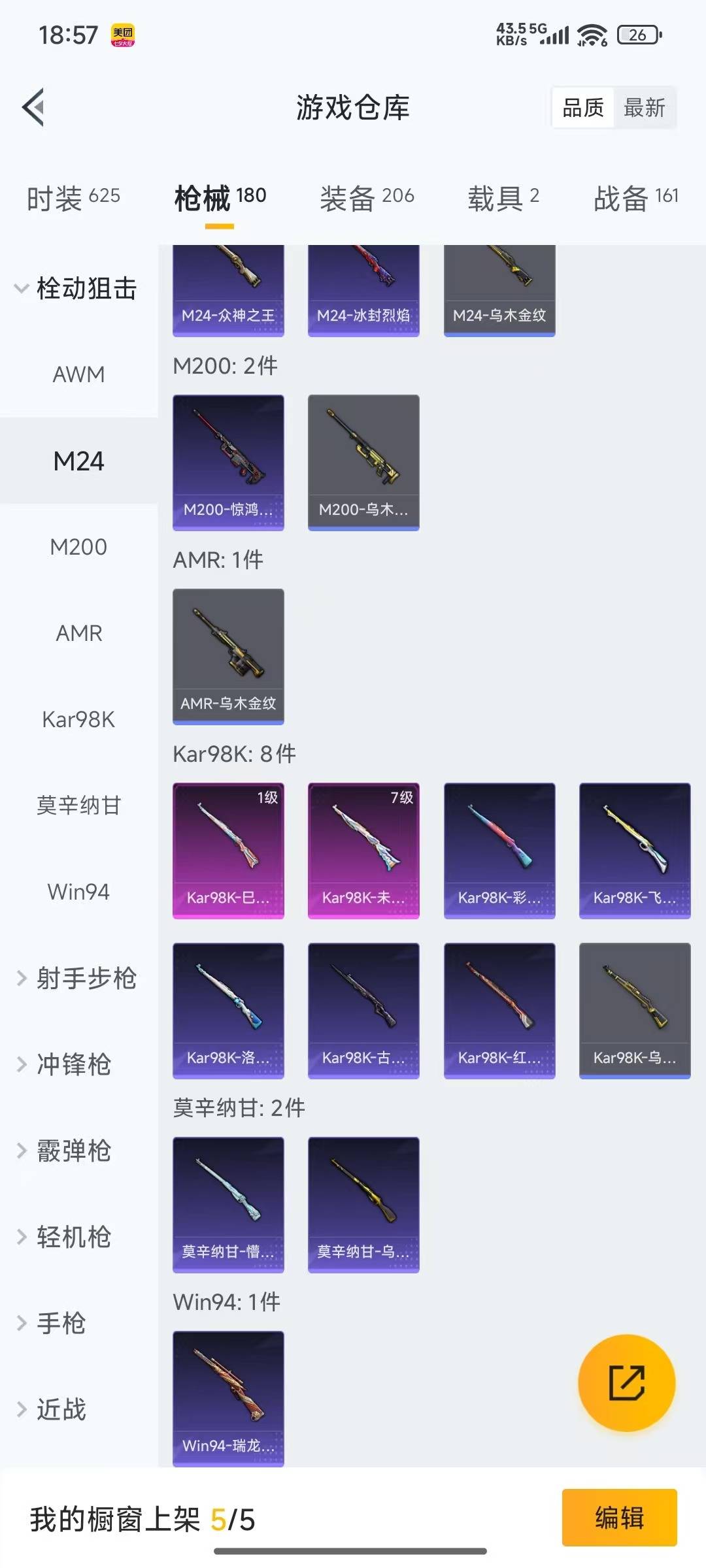Open the M24-众神之王 skin
This screenshot has width=706, height=1568.
[x=228, y=291]
